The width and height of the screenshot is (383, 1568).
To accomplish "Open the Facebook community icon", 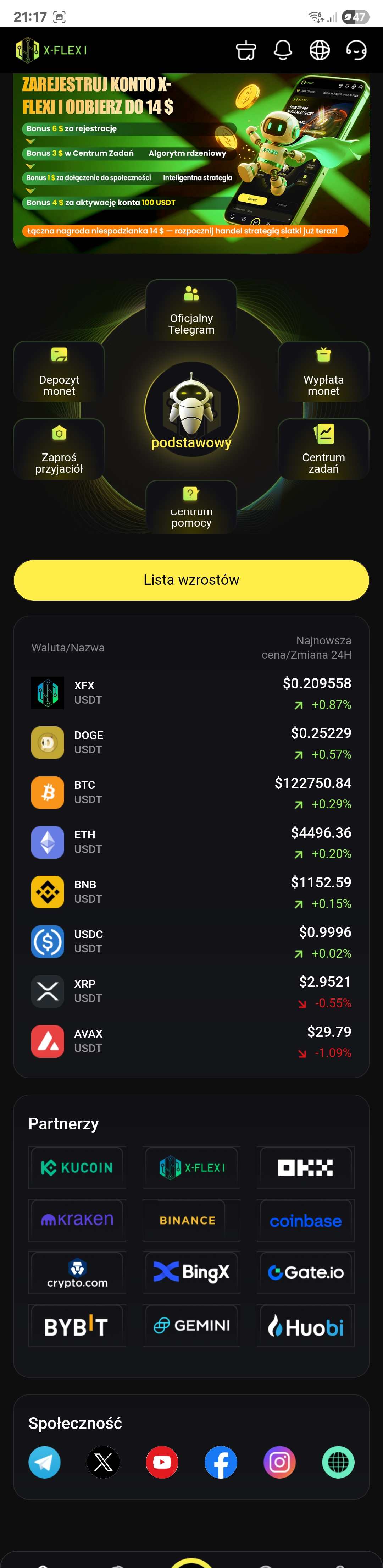I will [x=221, y=1462].
